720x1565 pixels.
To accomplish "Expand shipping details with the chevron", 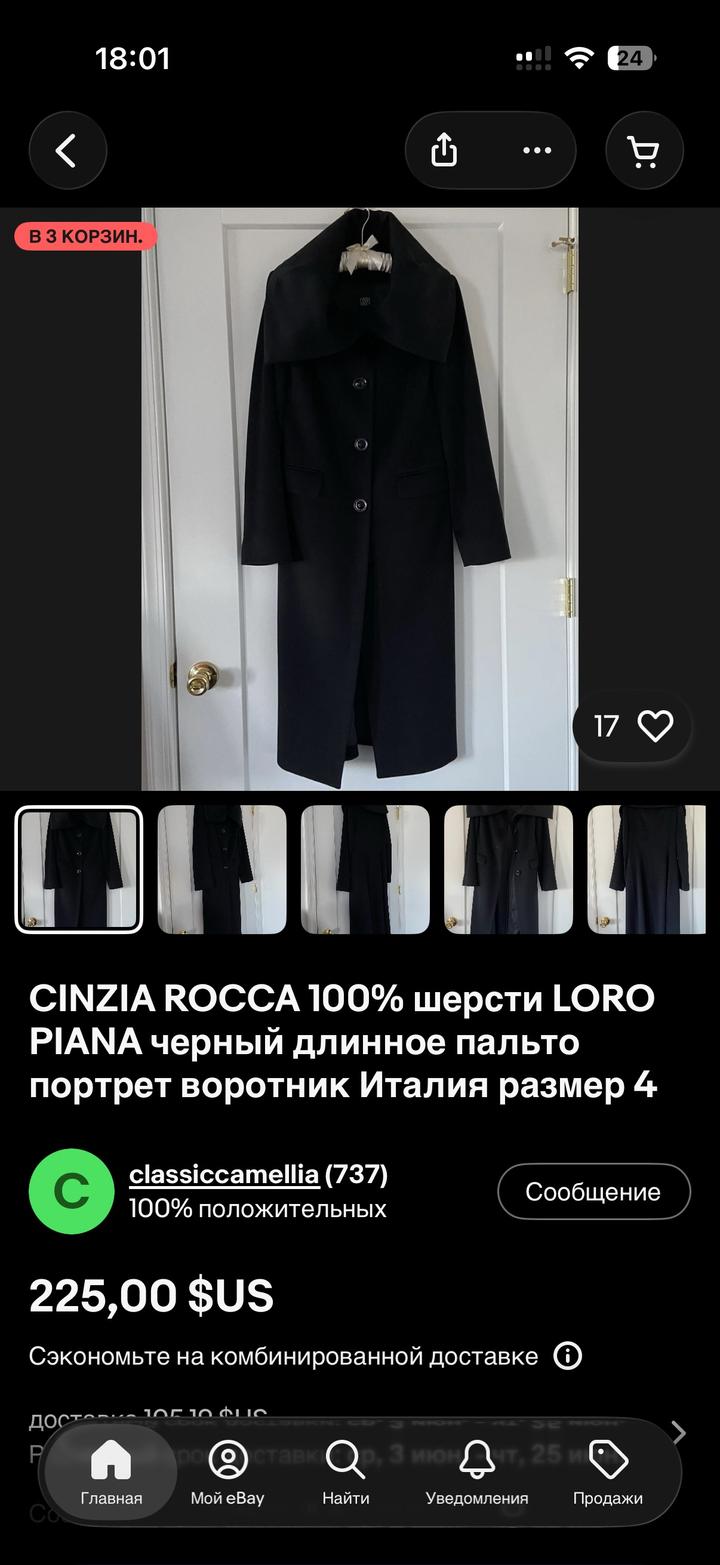I will click(x=678, y=1432).
